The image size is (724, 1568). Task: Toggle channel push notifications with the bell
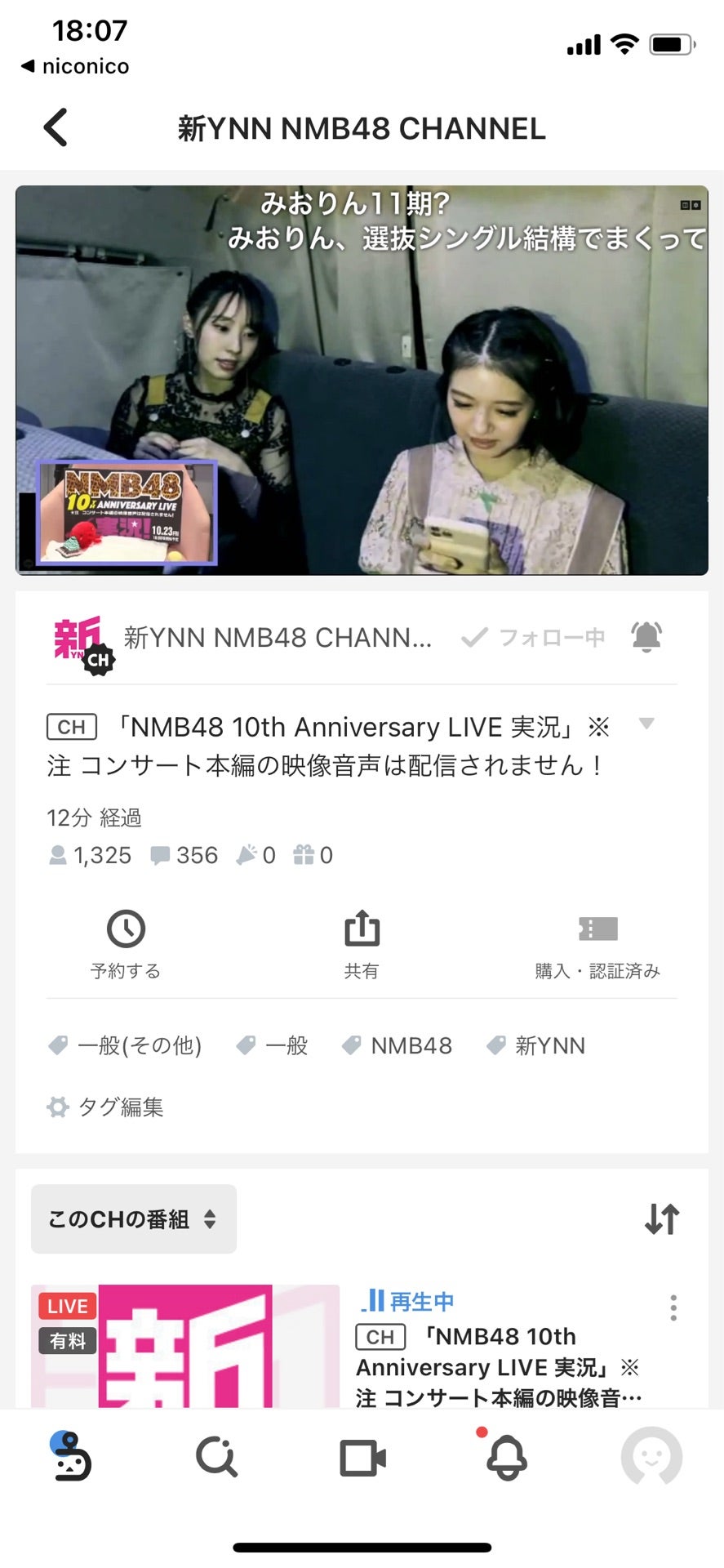[x=645, y=637]
